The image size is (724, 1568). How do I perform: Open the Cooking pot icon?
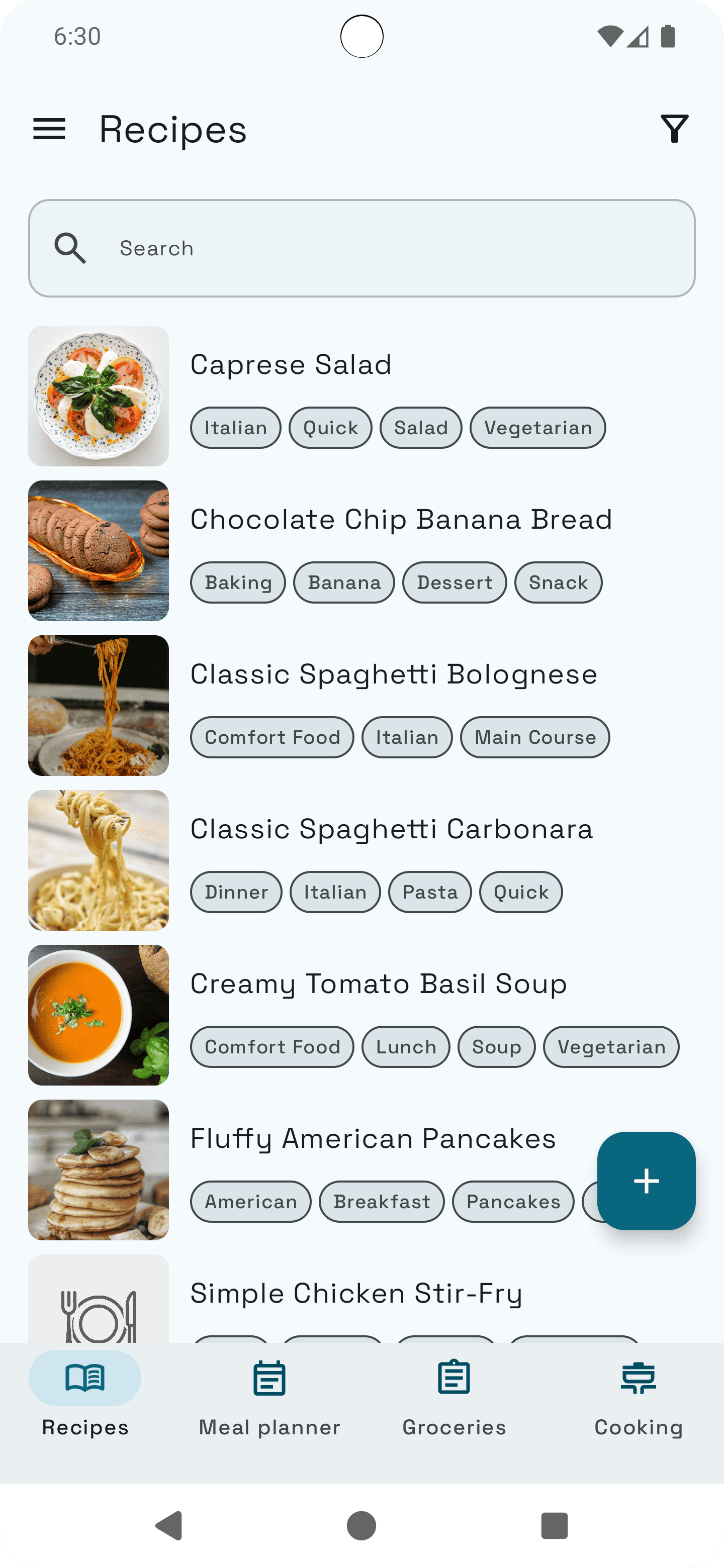[638, 1378]
